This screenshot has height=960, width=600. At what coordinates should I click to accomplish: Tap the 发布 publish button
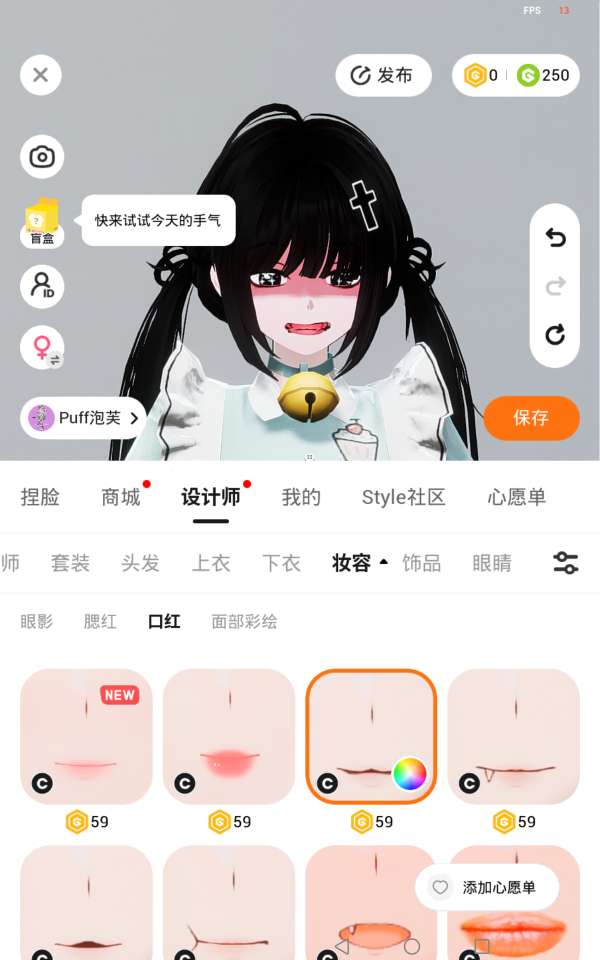click(x=383, y=75)
